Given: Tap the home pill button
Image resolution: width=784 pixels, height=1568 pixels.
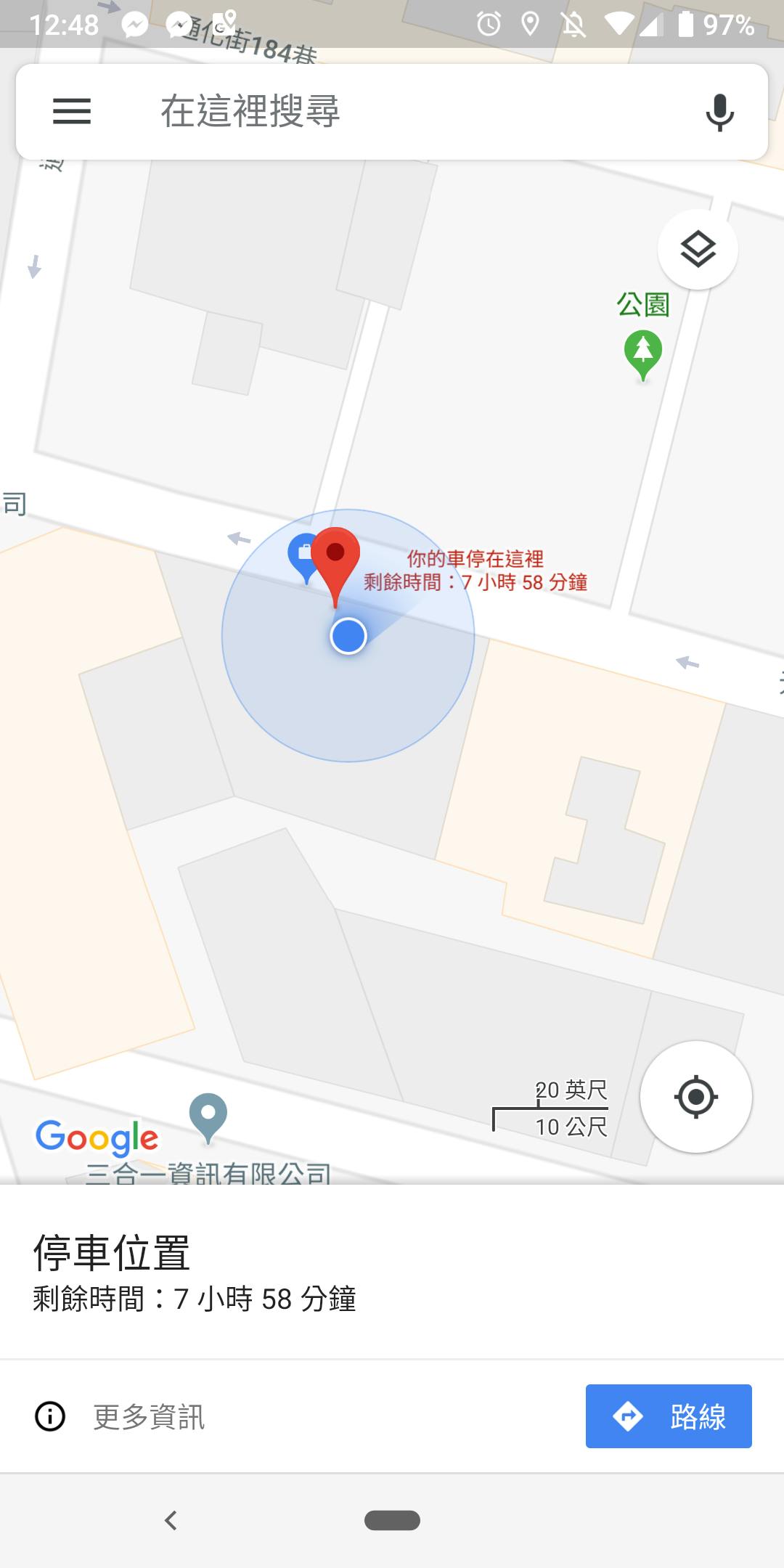Looking at the screenshot, I should 392,1520.
